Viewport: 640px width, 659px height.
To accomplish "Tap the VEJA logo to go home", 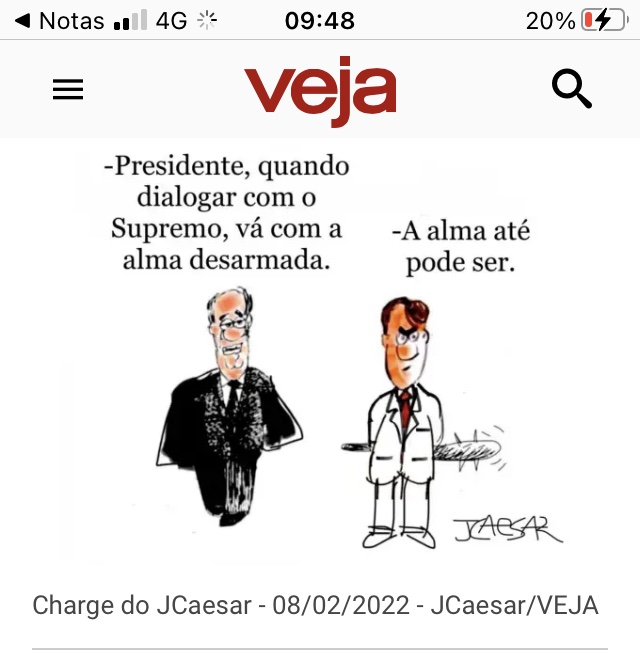I will (x=320, y=92).
